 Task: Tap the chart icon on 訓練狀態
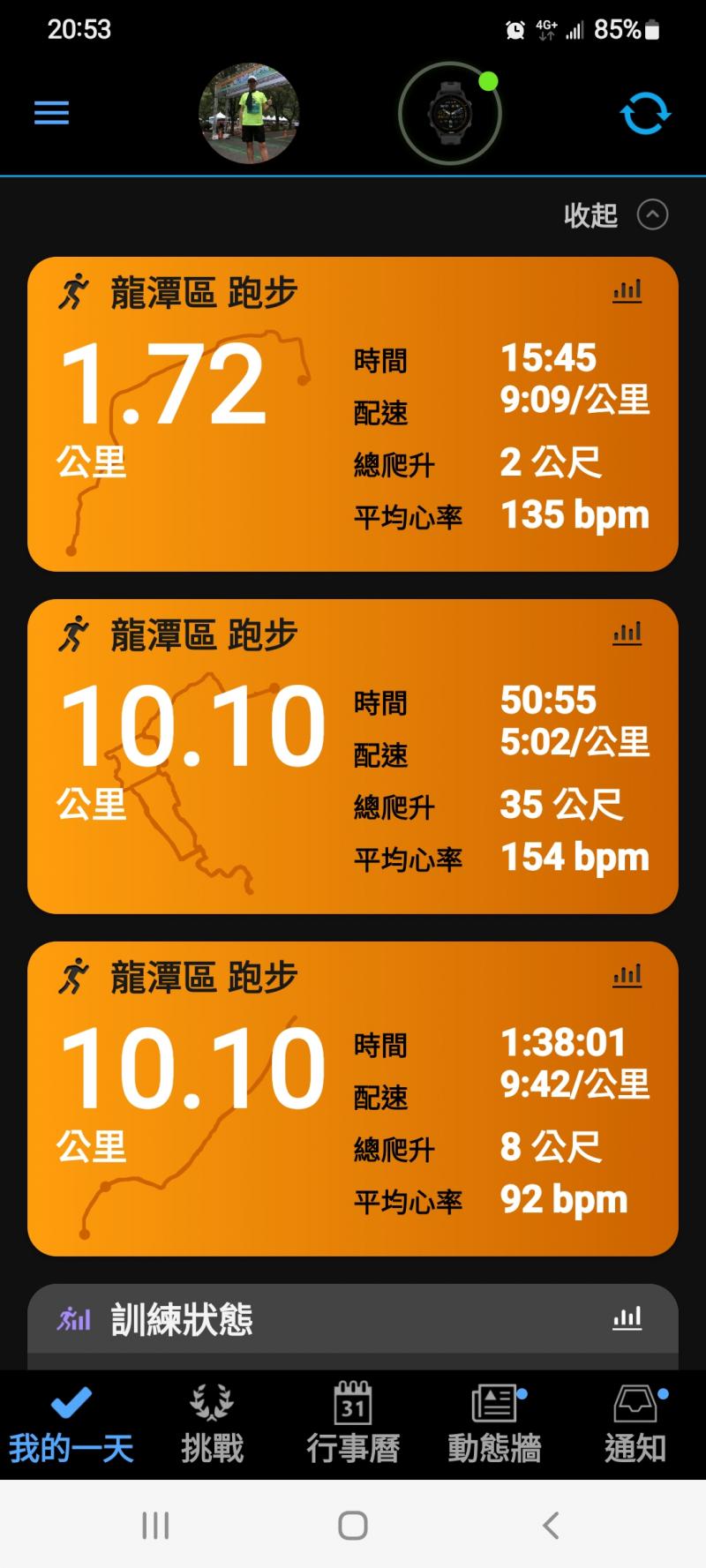coord(627,1318)
